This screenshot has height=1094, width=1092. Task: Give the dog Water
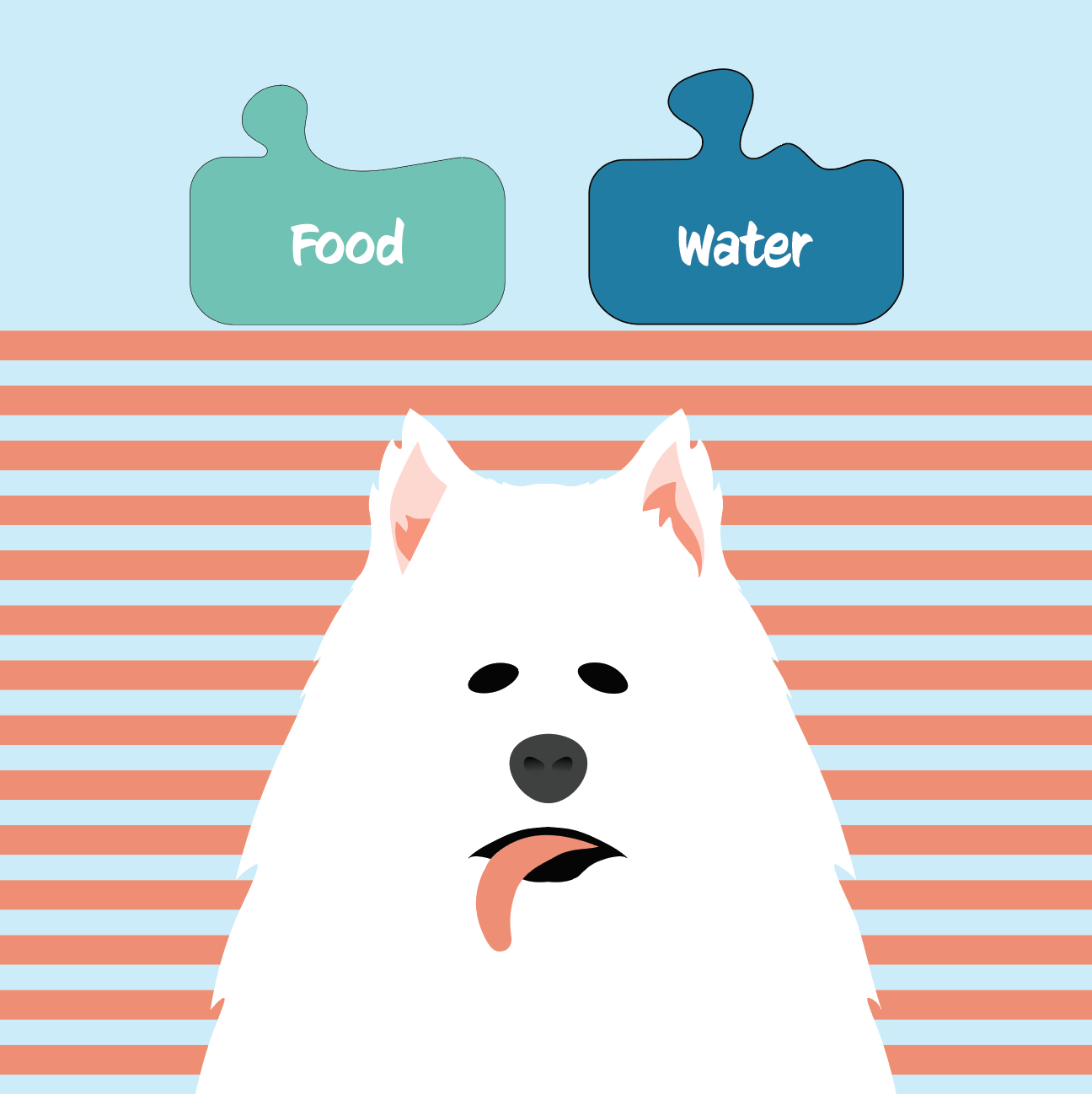pos(745,244)
